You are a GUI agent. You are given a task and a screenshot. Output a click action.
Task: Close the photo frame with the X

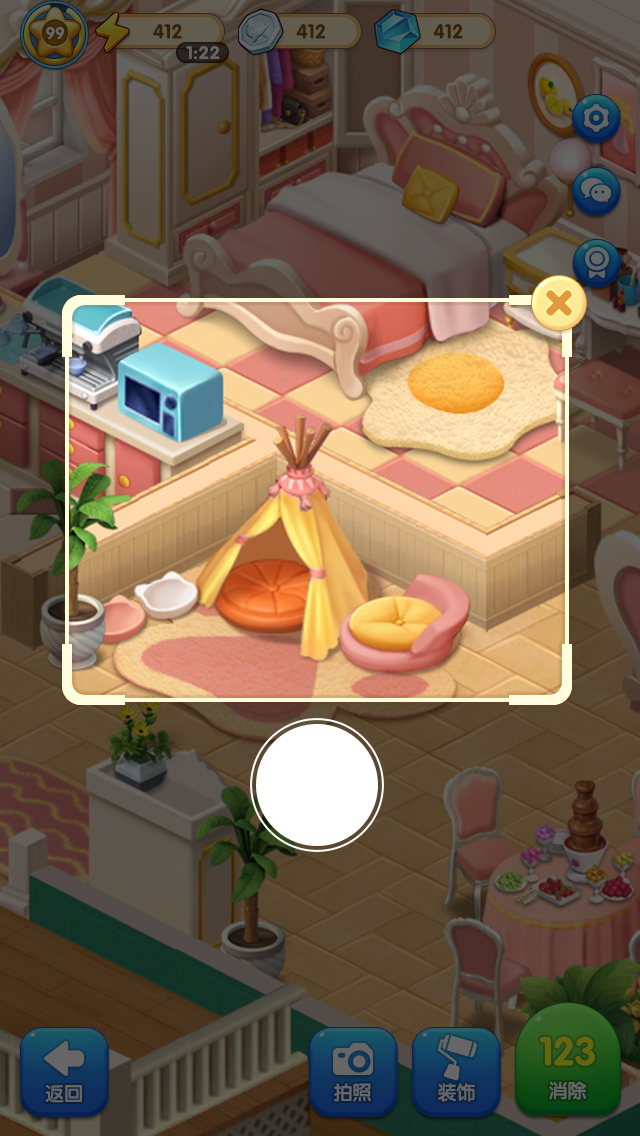coord(559,304)
